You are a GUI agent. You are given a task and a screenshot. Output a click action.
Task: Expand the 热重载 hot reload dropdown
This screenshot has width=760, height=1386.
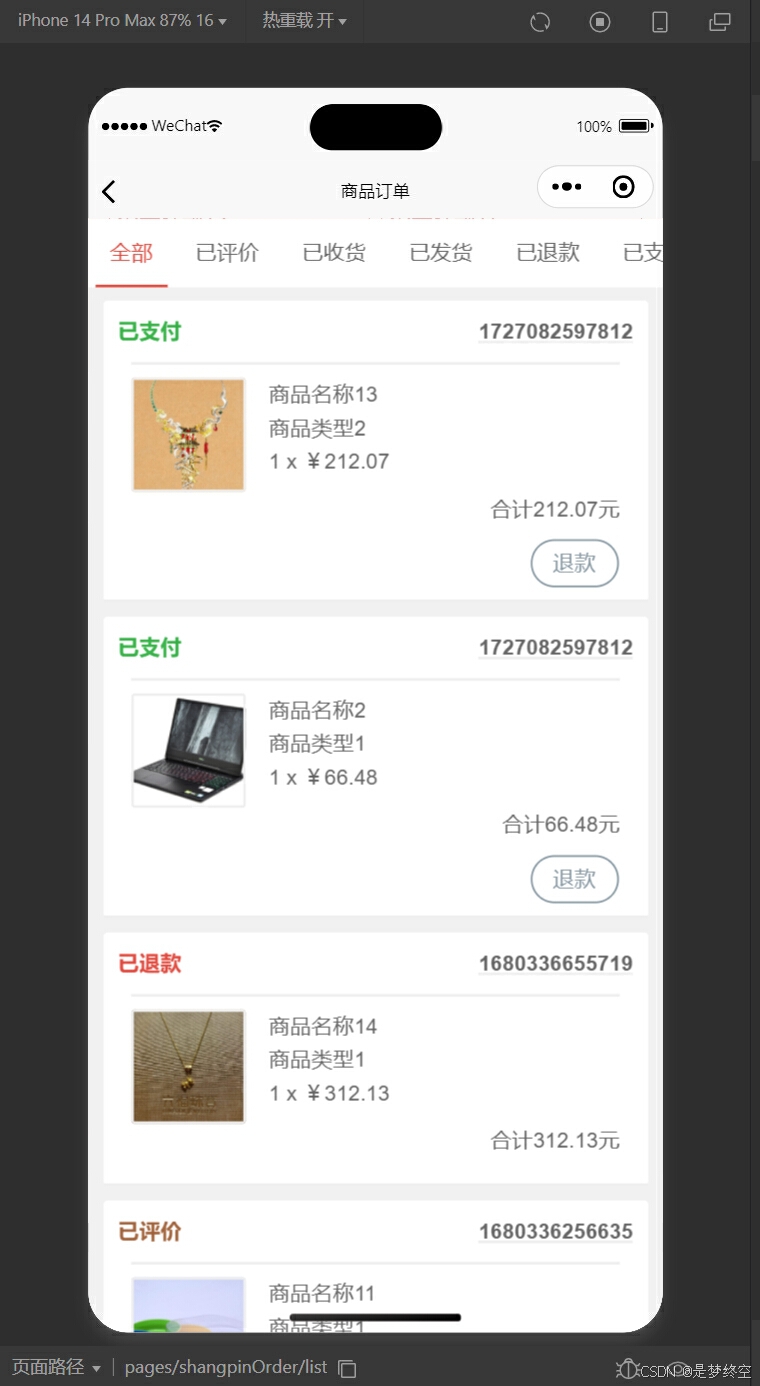(x=304, y=21)
